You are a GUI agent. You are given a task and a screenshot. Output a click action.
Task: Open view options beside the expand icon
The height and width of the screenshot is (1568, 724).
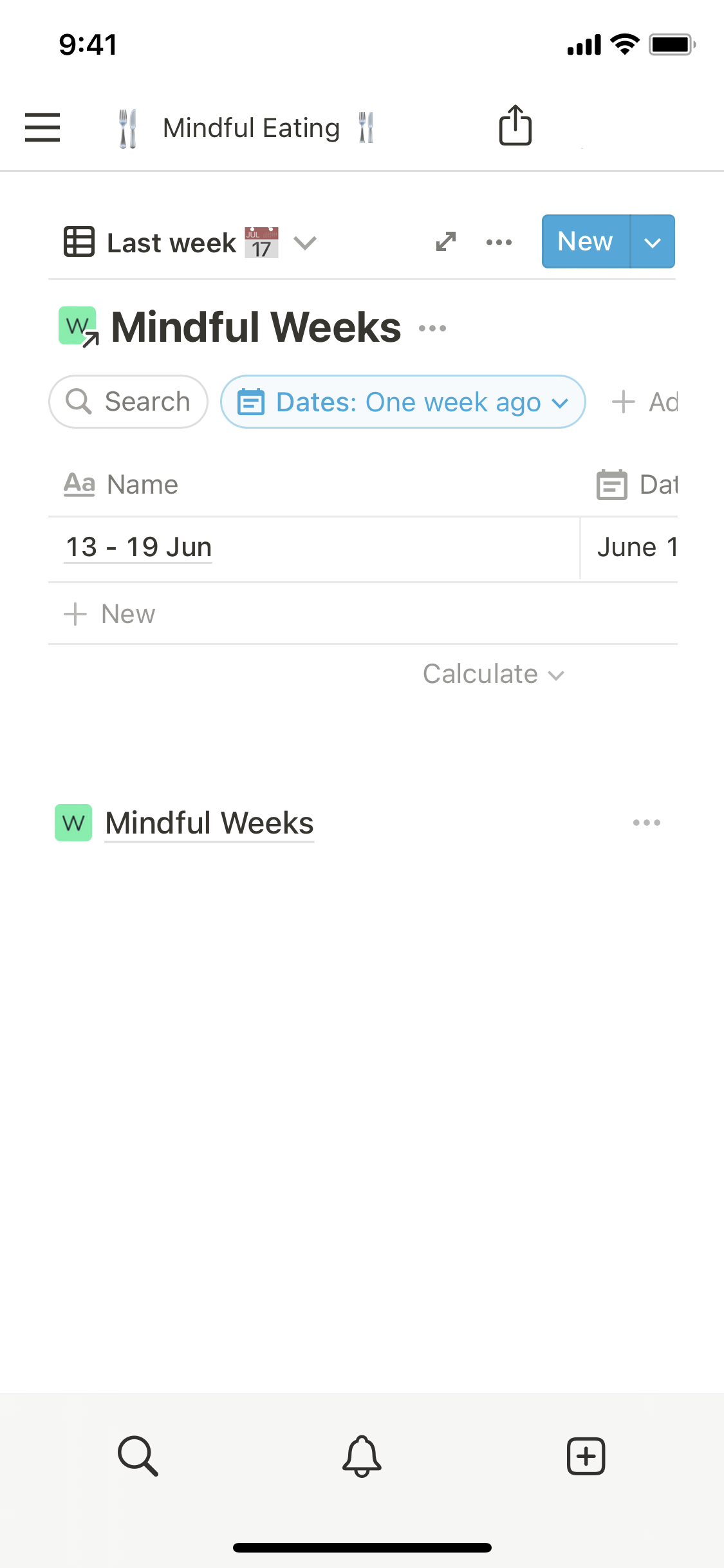tap(499, 242)
